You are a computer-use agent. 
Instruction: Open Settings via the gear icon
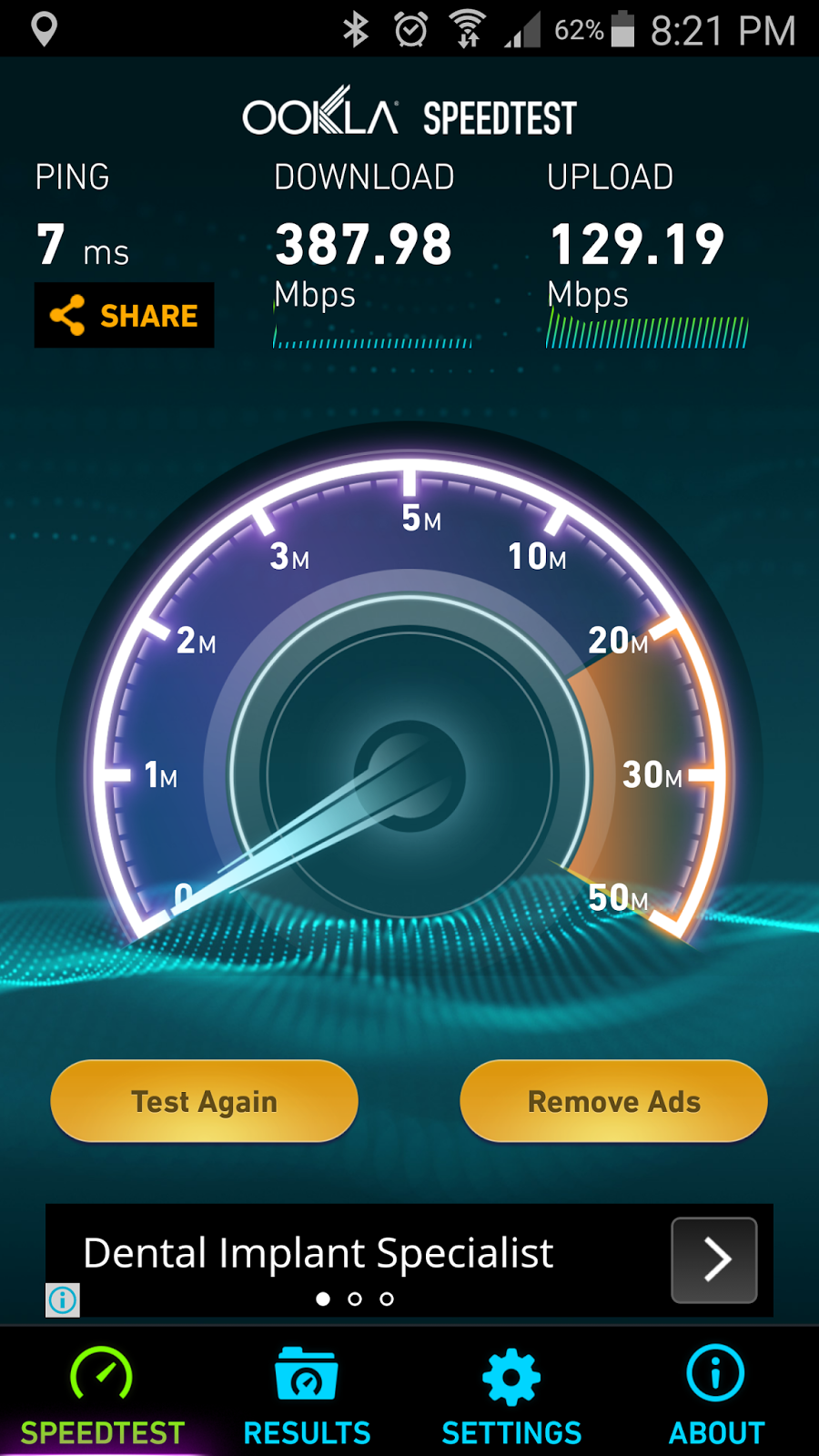[510, 1374]
